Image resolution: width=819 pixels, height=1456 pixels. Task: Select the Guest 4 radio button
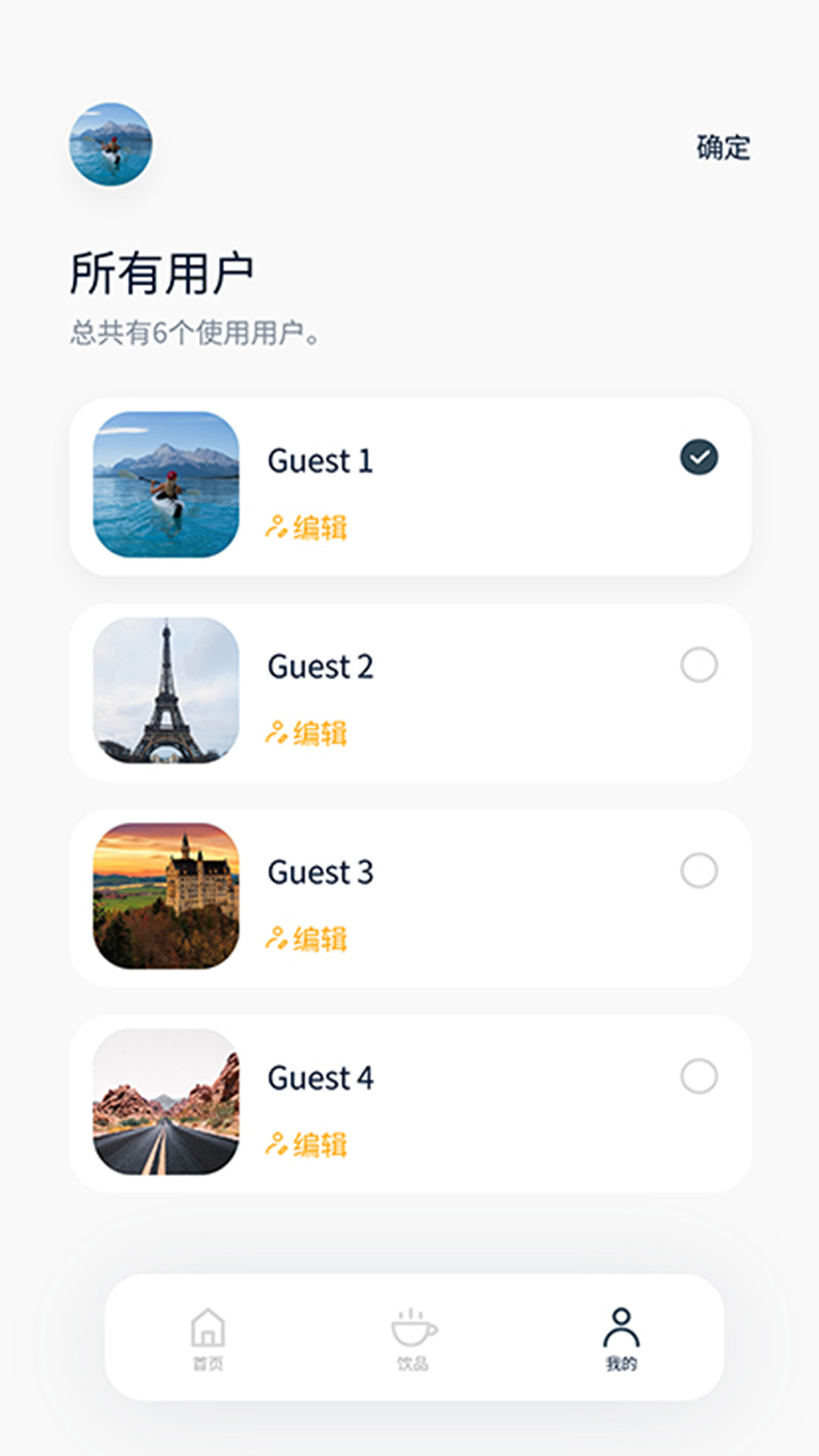[x=700, y=1075]
